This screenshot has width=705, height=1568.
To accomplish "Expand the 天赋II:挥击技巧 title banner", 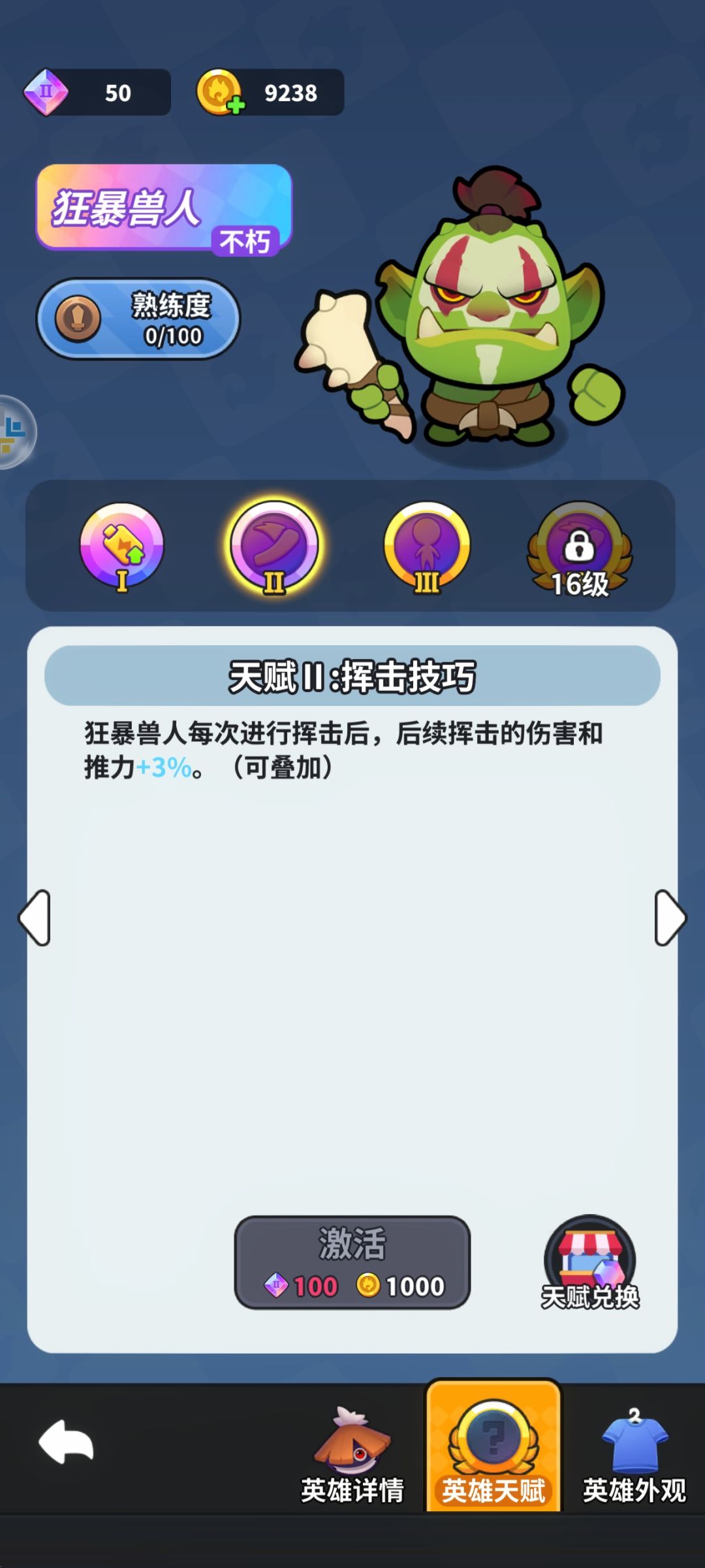I will click(352, 677).
